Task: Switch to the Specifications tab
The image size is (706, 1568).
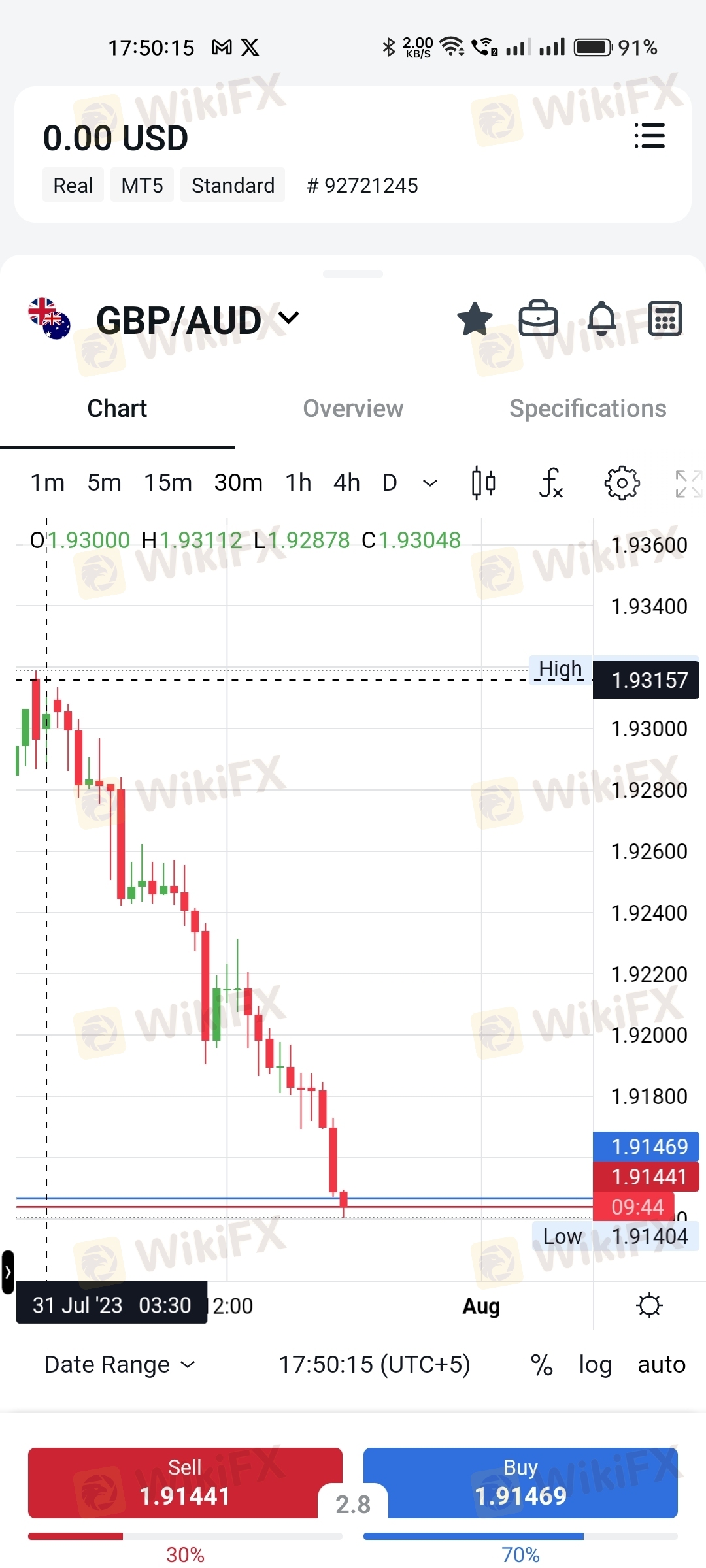Action: click(588, 408)
